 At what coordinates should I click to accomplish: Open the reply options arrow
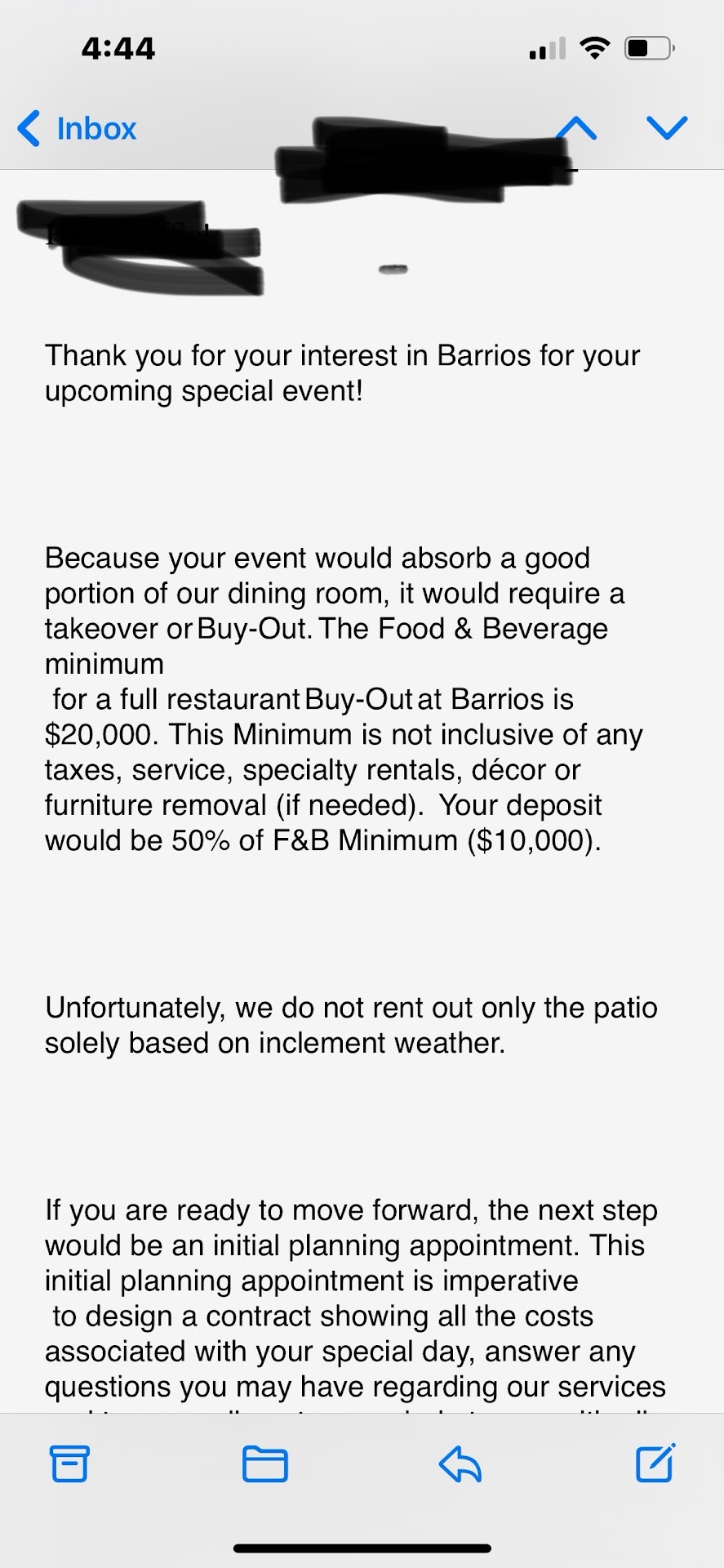point(460,1464)
